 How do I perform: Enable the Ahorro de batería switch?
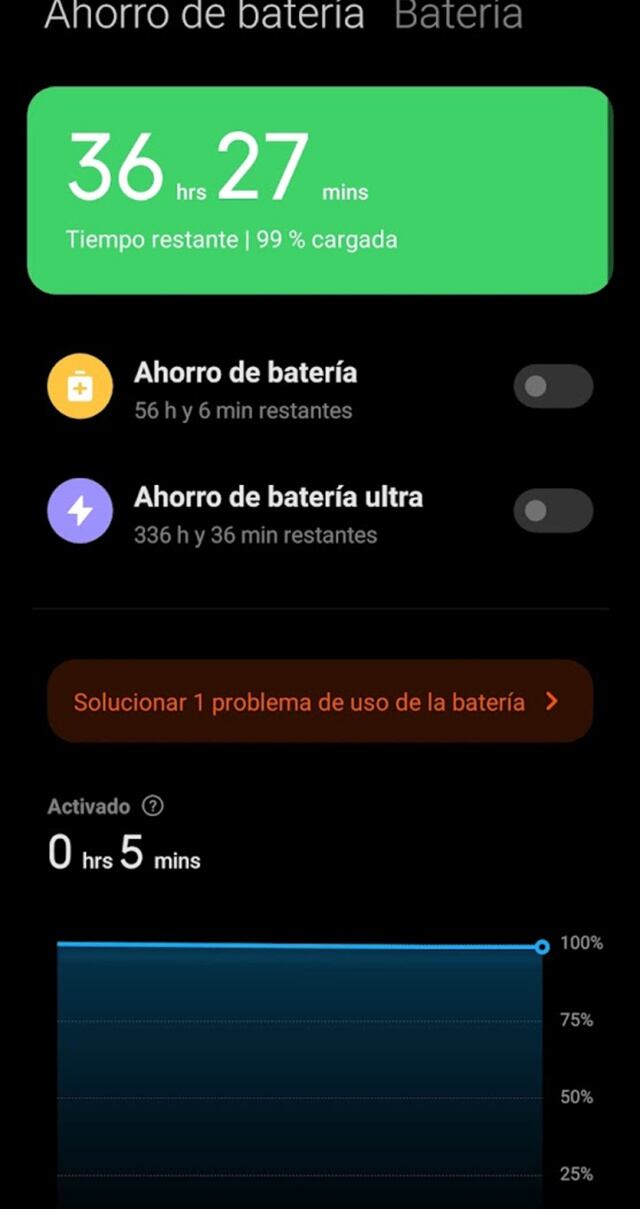tap(553, 387)
